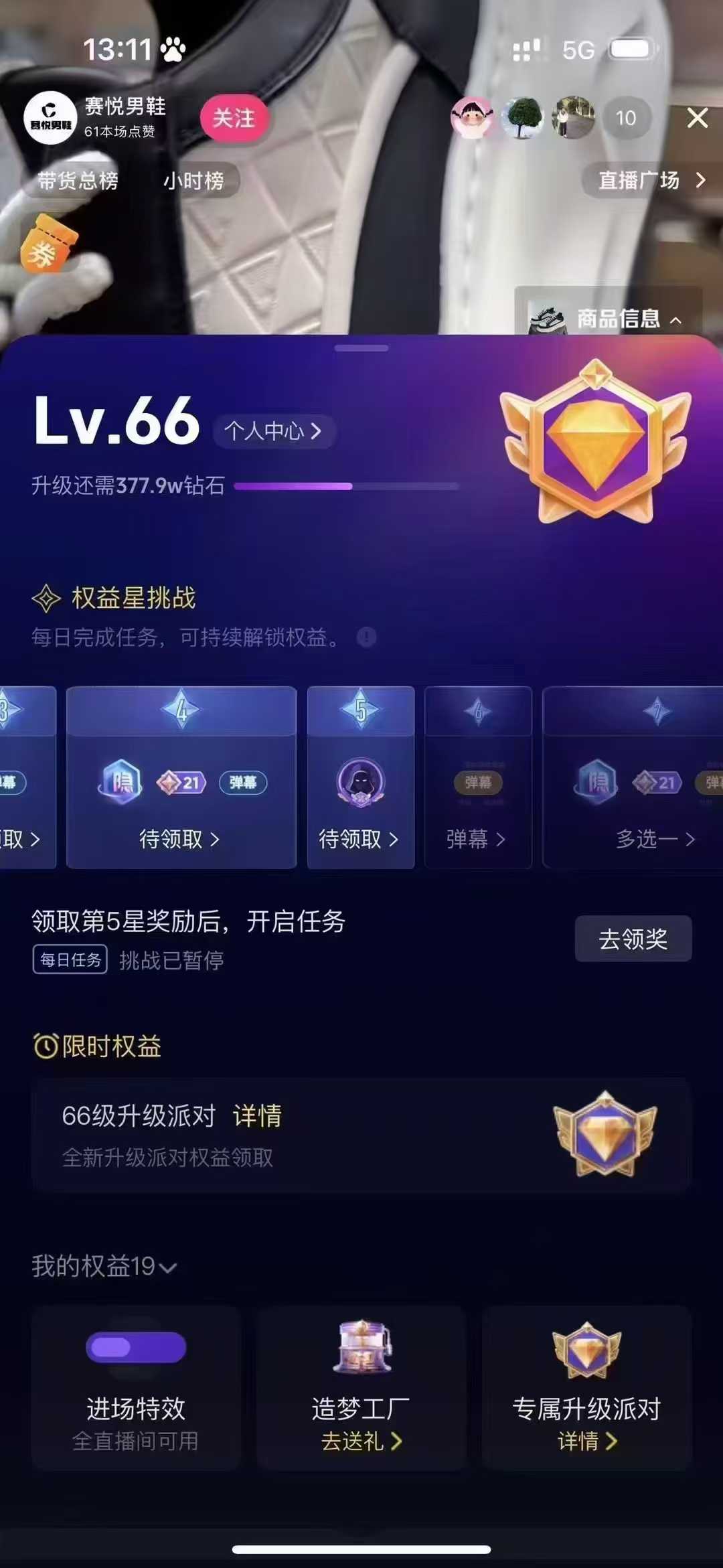Open 个人中心 next to Lv.66

click(x=273, y=431)
